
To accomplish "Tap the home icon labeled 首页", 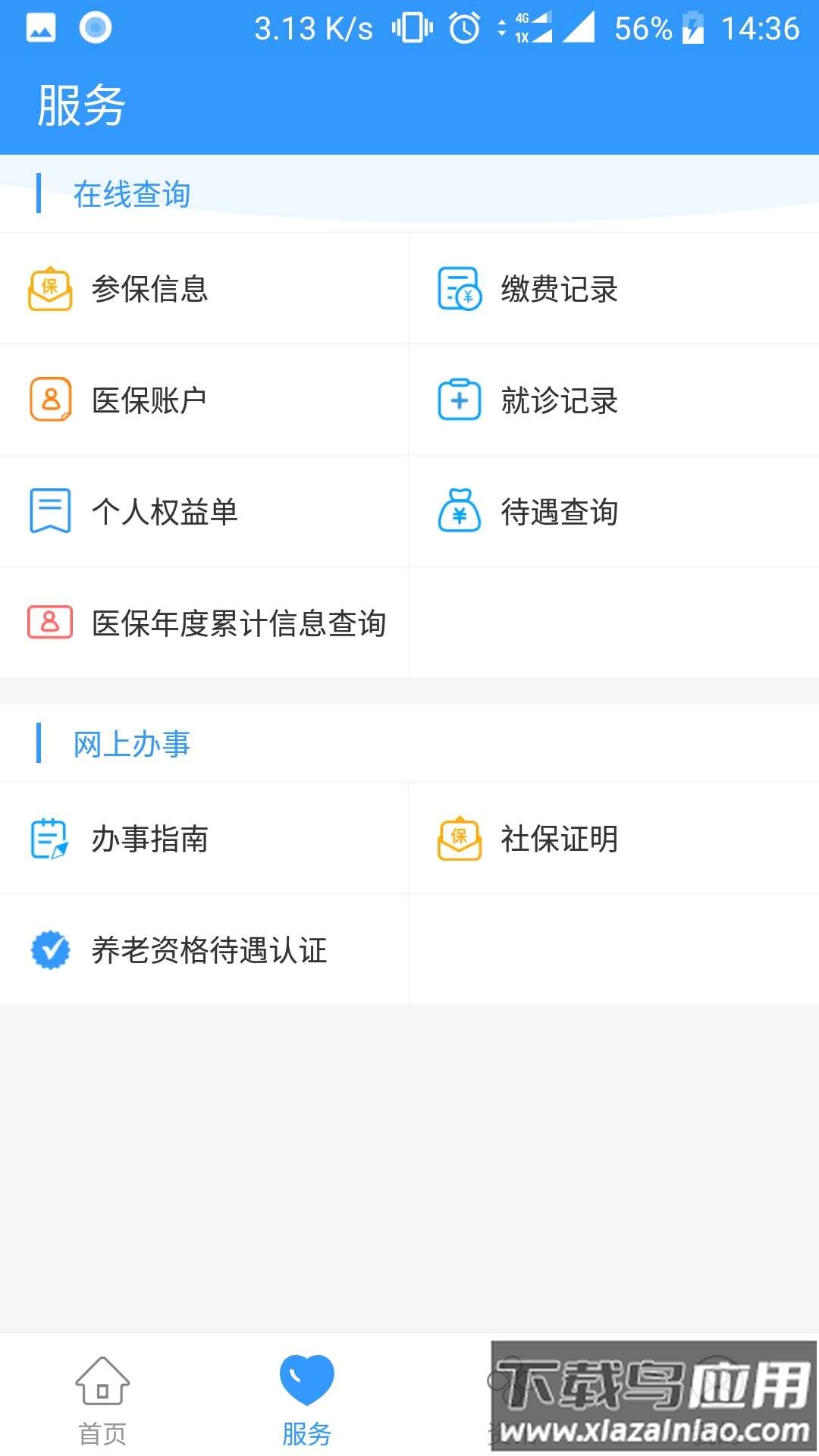I will (x=102, y=1382).
